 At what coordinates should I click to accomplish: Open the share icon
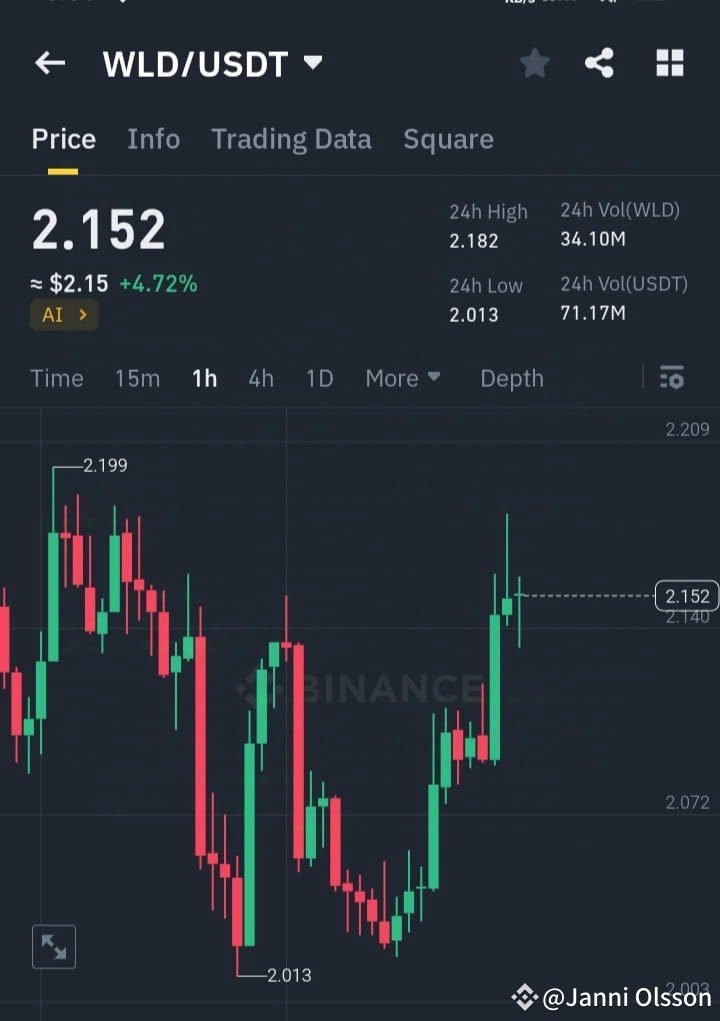point(600,62)
